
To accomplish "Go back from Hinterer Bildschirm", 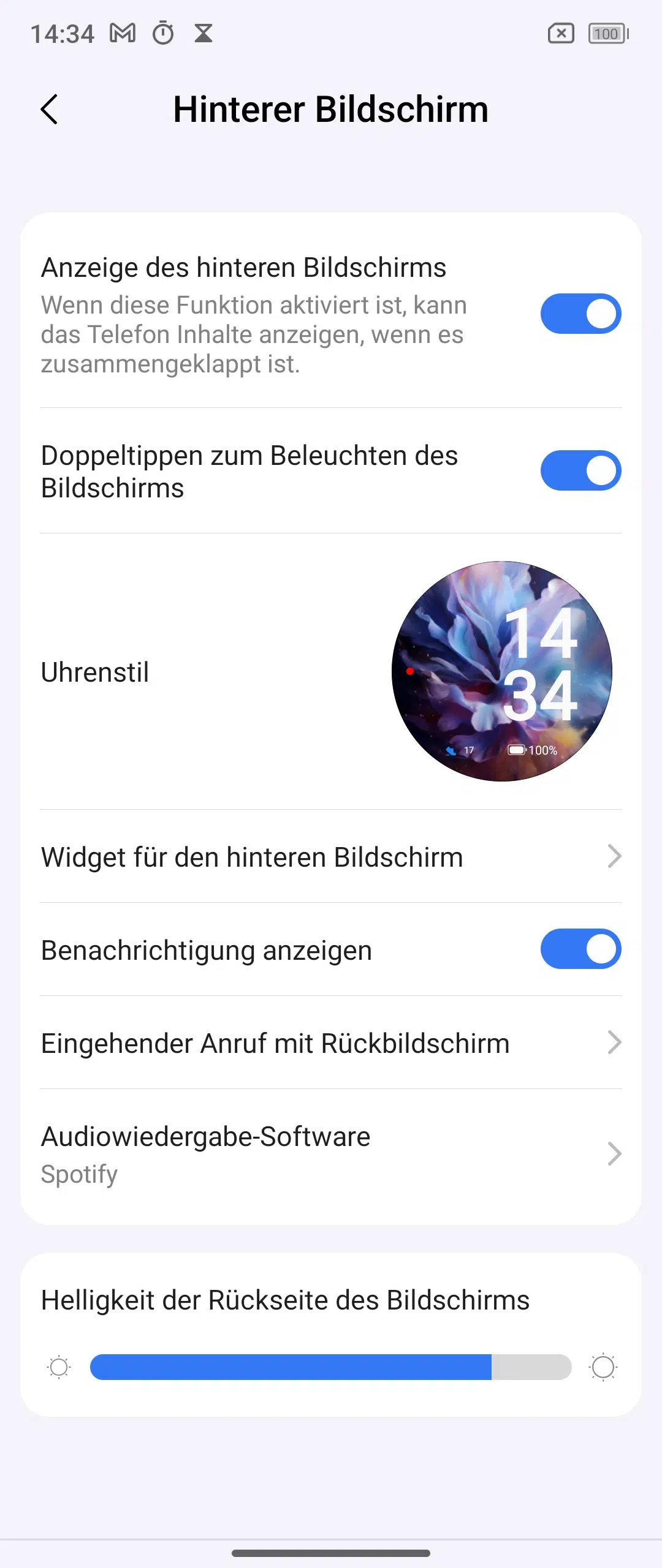I will pyautogui.click(x=49, y=110).
